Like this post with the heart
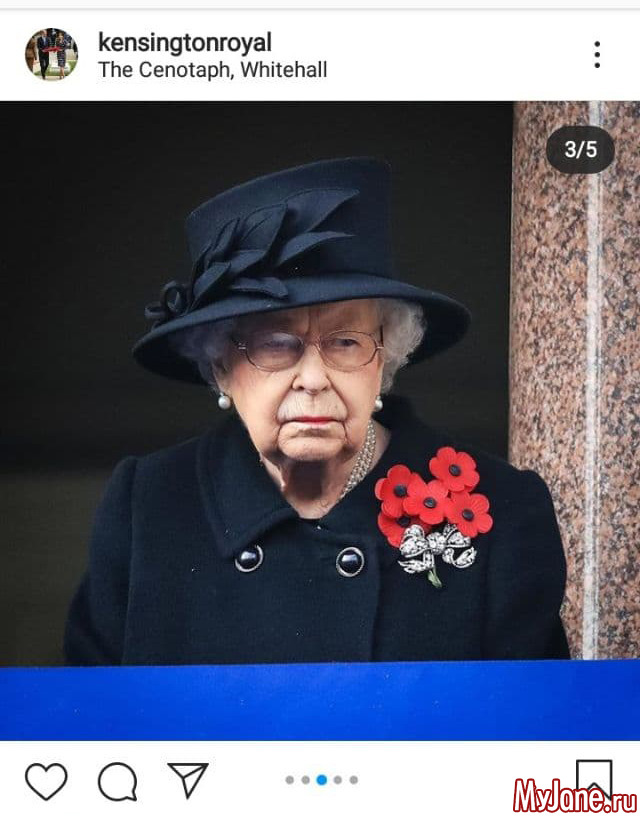The width and height of the screenshot is (640, 816). (x=46, y=781)
